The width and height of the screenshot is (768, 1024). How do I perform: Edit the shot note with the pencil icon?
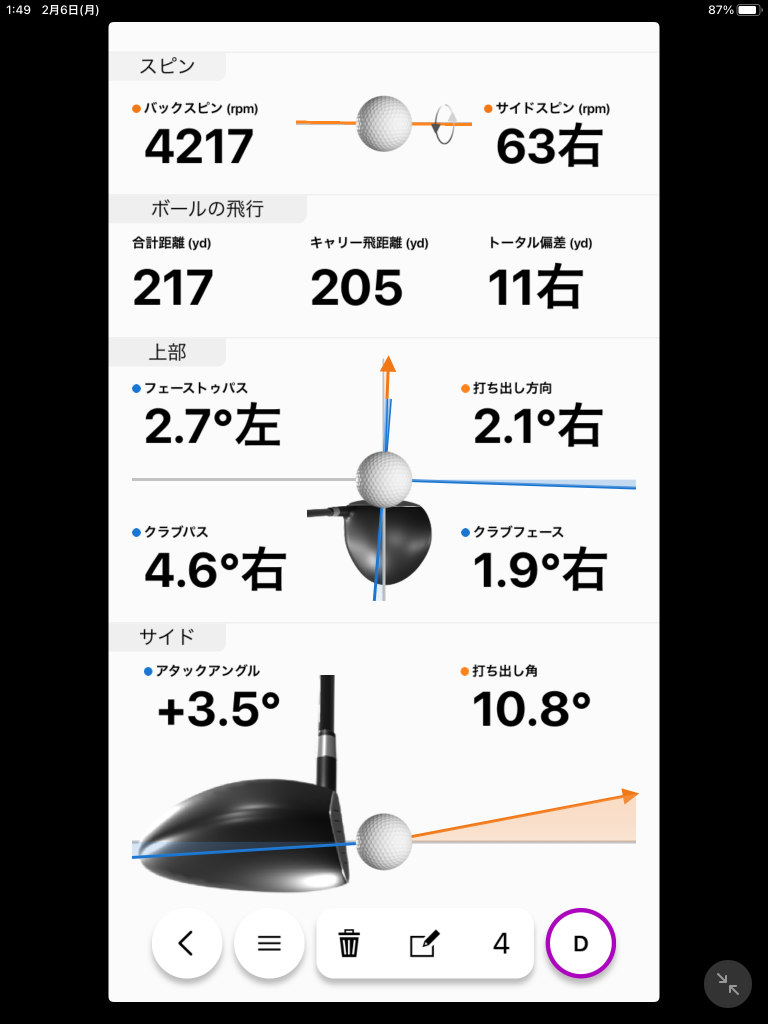pos(425,943)
